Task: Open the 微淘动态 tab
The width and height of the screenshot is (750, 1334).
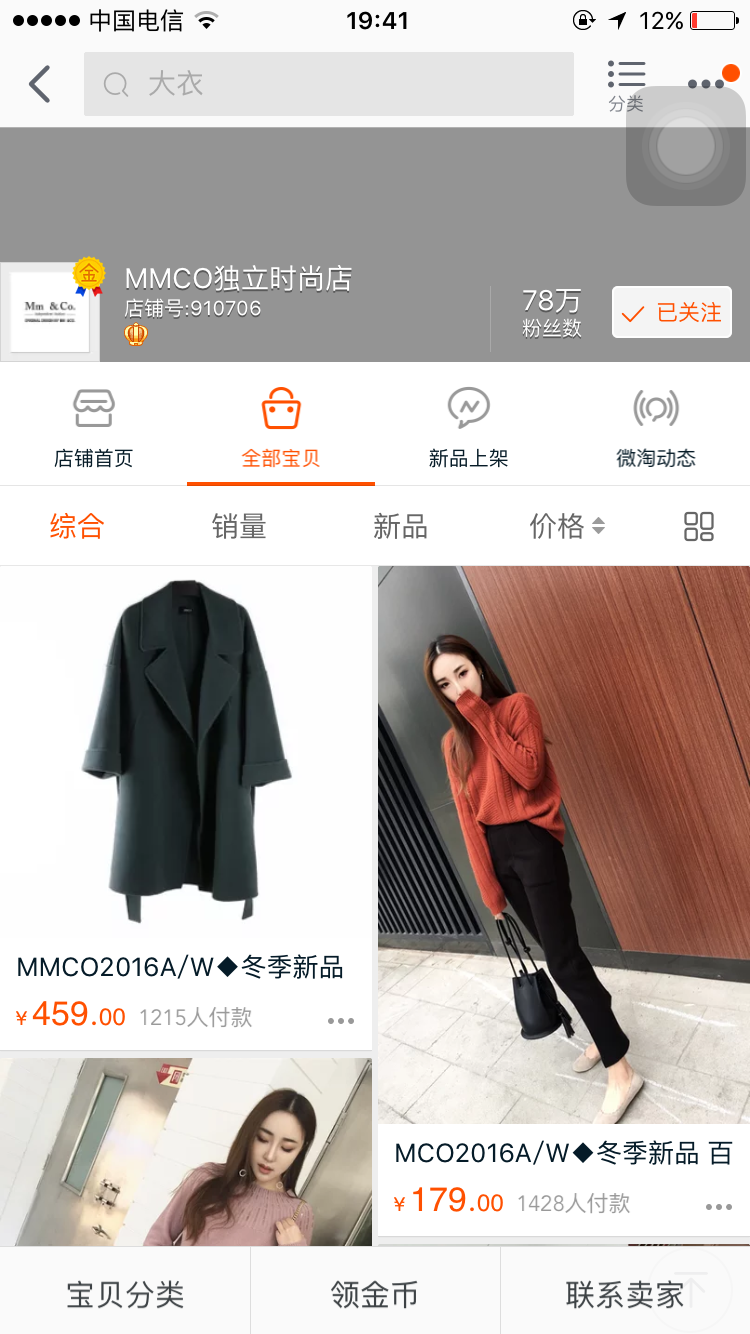Action: 656,429
